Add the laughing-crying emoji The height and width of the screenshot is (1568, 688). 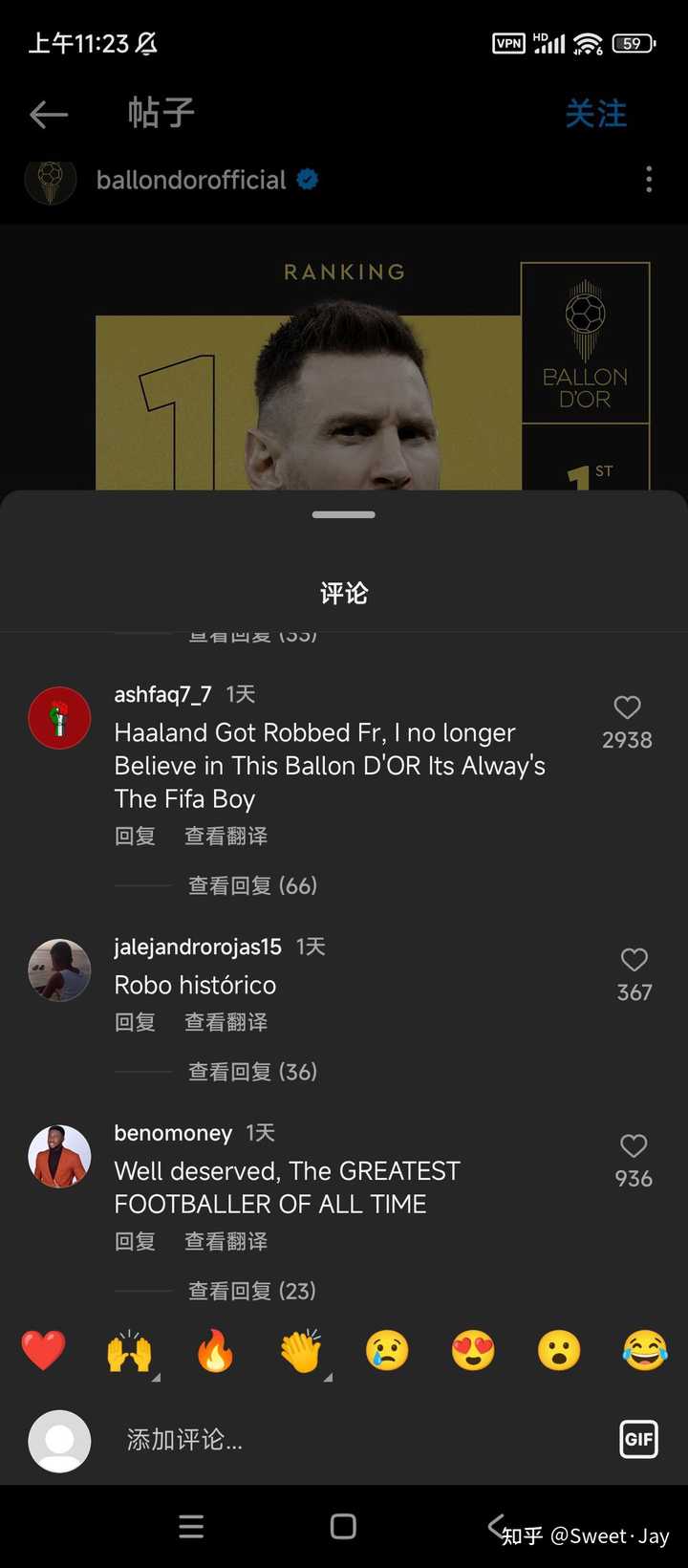[644, 1351]
